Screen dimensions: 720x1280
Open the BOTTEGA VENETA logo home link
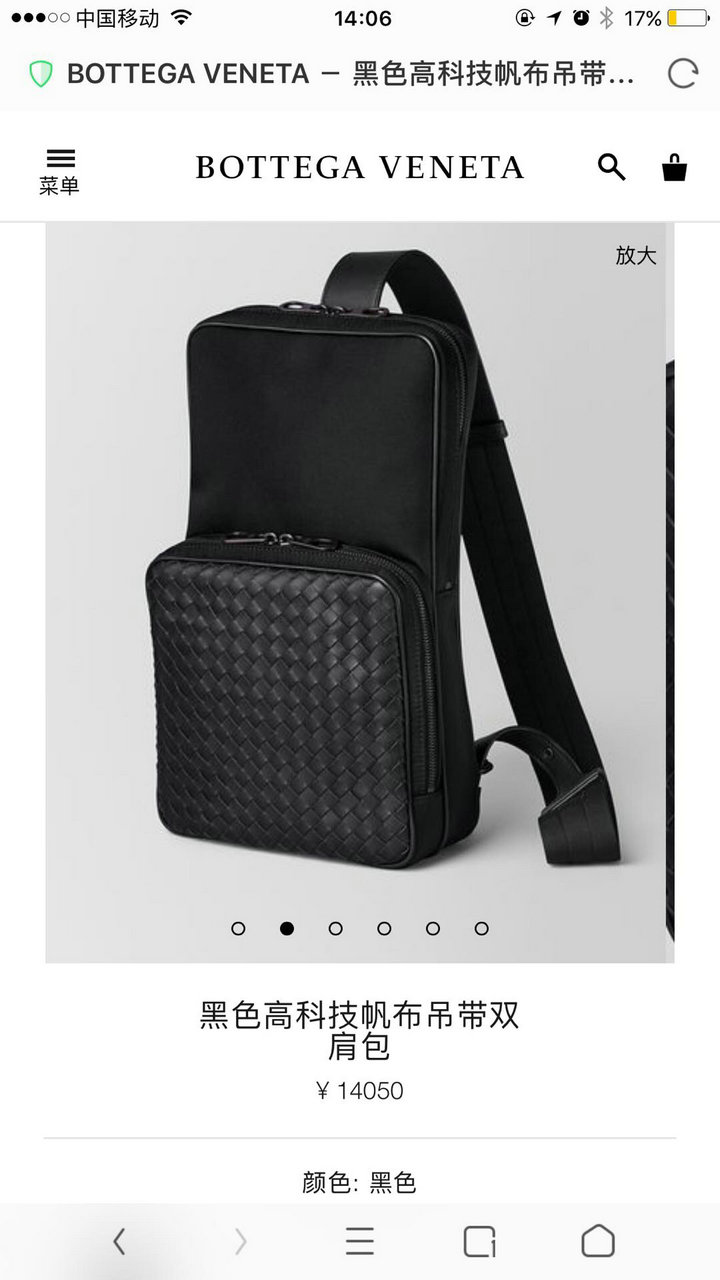click(x=360, y=167)
